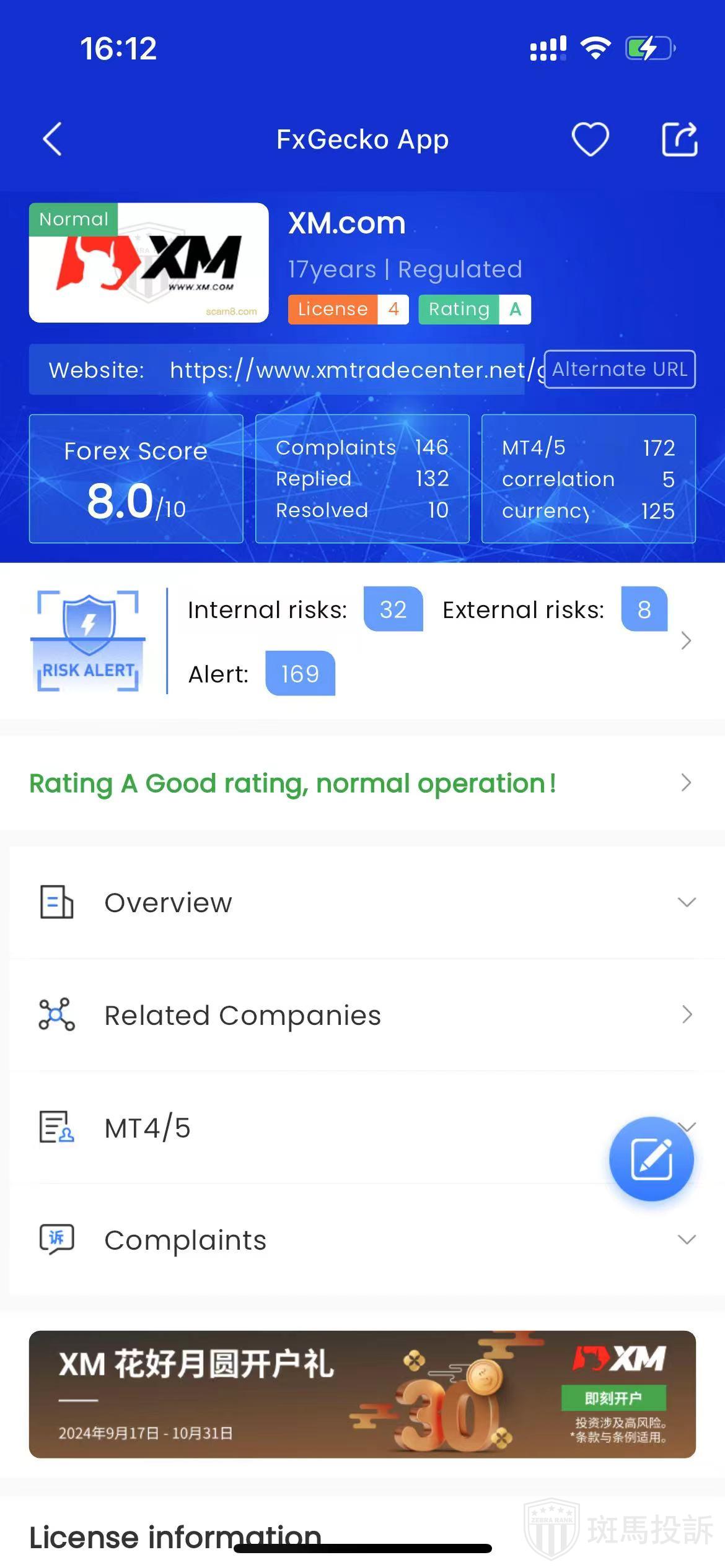Viewport: 725px width, 1568px height.
Task: Expand the Overview section
Action: [362, 902]
